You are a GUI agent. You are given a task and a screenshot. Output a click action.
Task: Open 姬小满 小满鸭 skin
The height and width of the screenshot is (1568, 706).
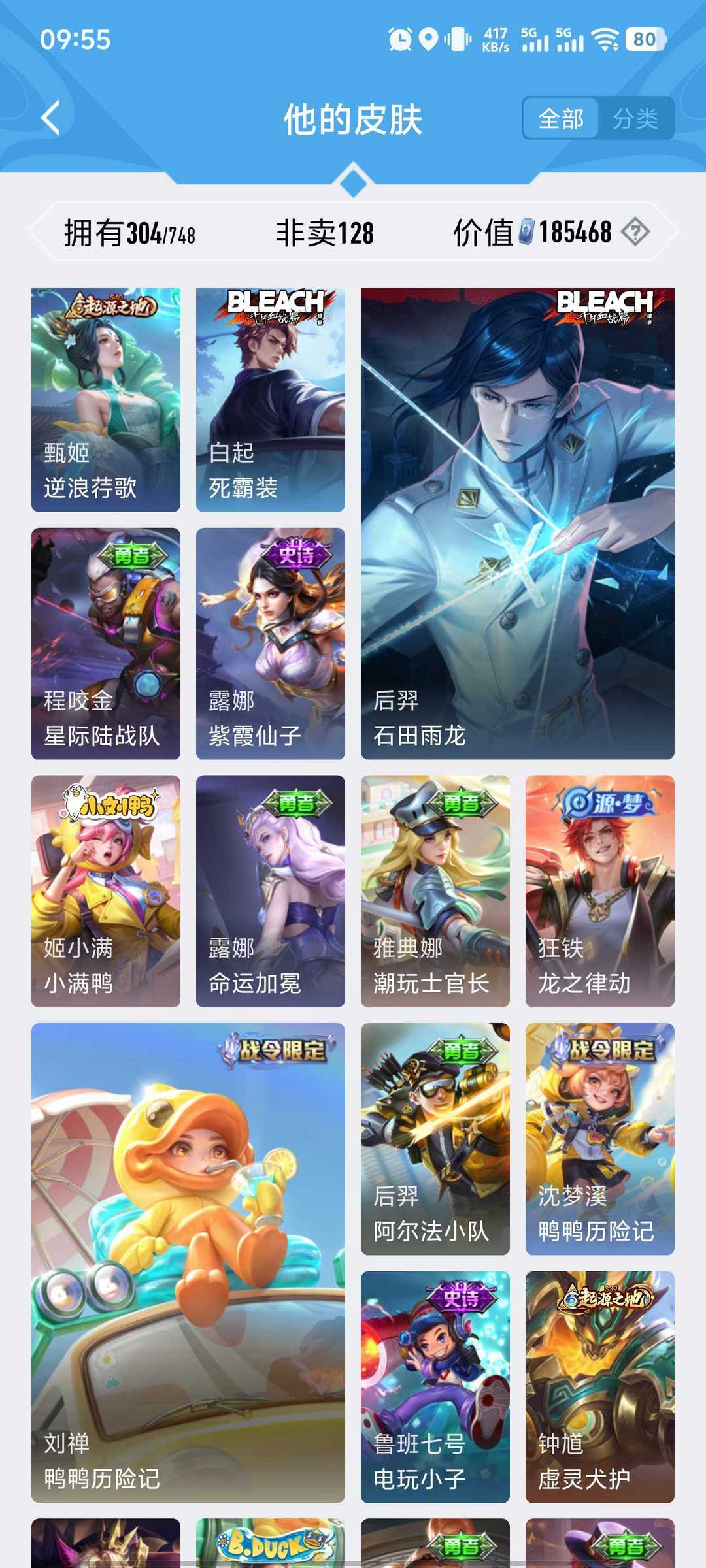tap(106, 891)
